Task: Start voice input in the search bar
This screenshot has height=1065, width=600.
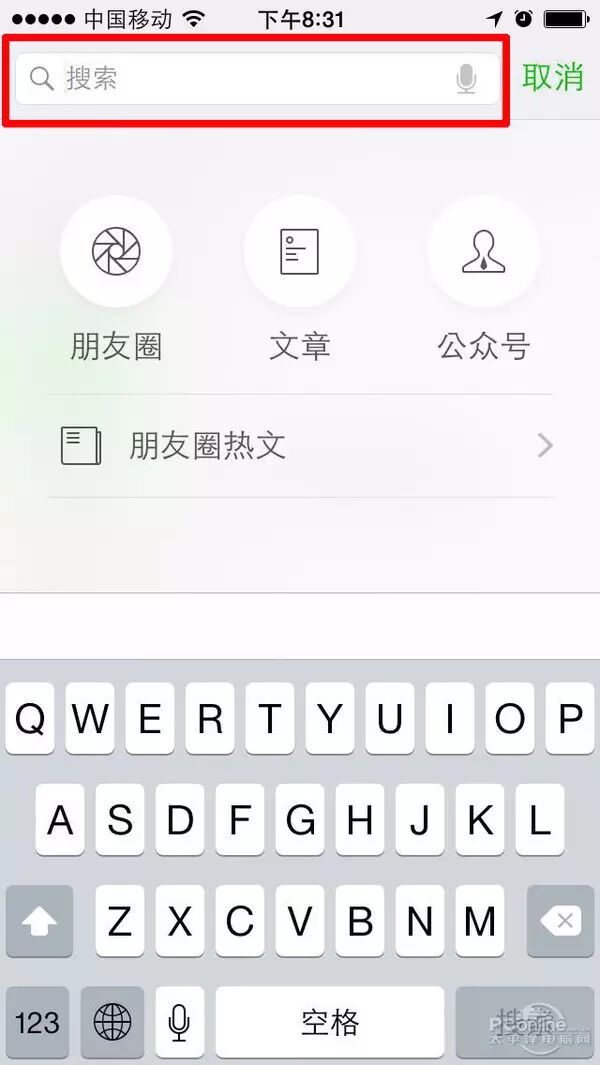Action: pyautogui.click(x=466, y=79)
